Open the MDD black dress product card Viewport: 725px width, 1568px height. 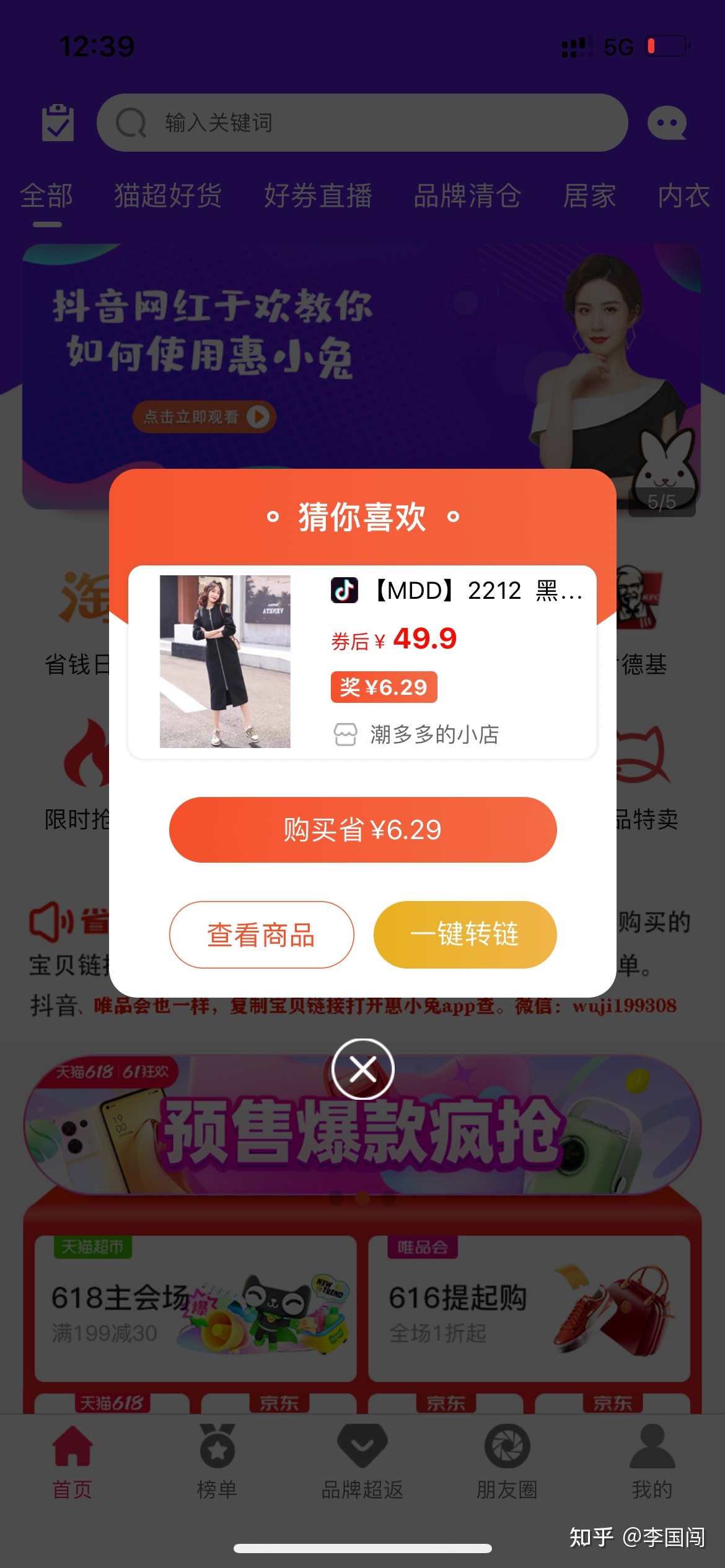pyautogui.click(x=362, y=661)
